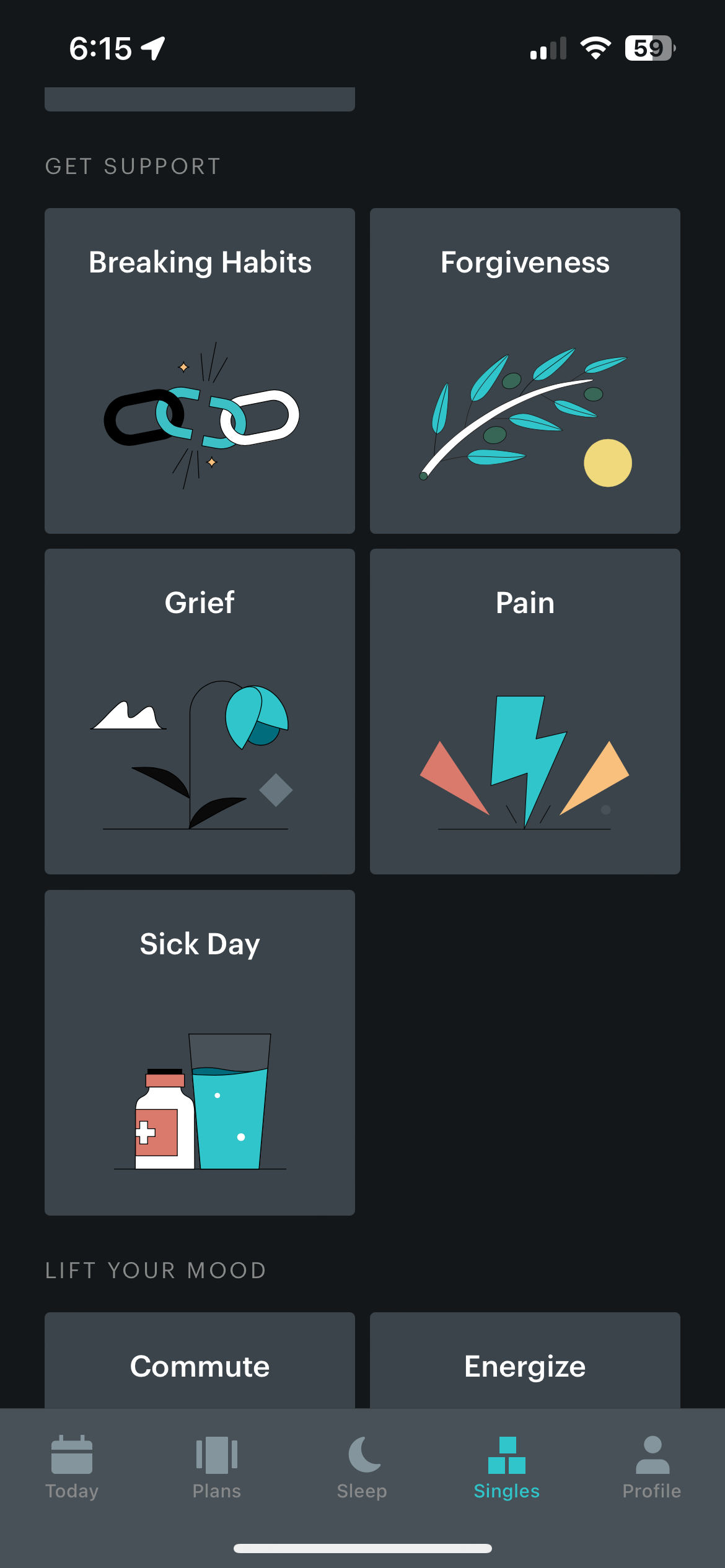
Task: Open the Pain meditation card
Action: pyautogui.click(x=525, y=711)
